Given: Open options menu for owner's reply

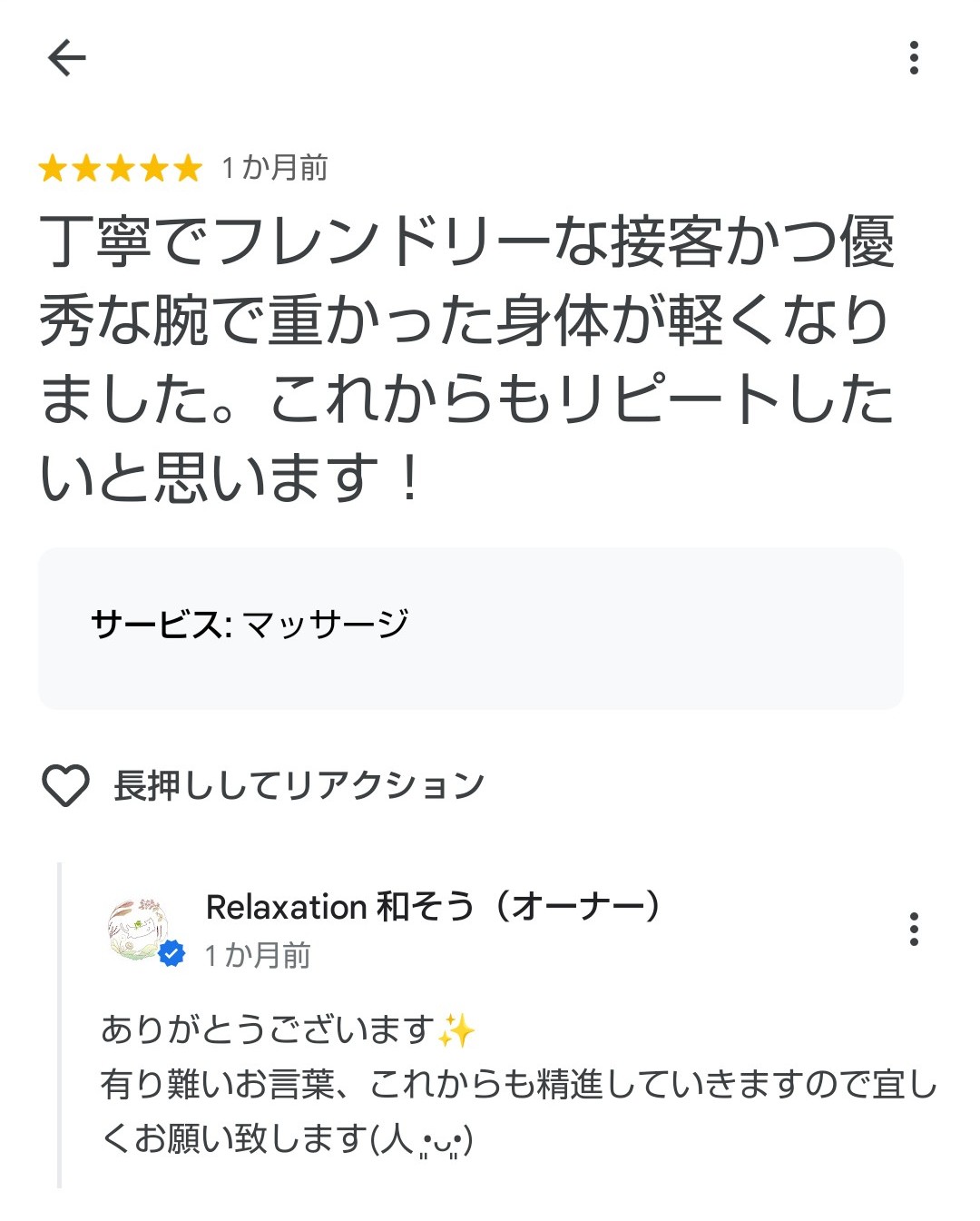Looking at the screenshot, I should [914, 930].
